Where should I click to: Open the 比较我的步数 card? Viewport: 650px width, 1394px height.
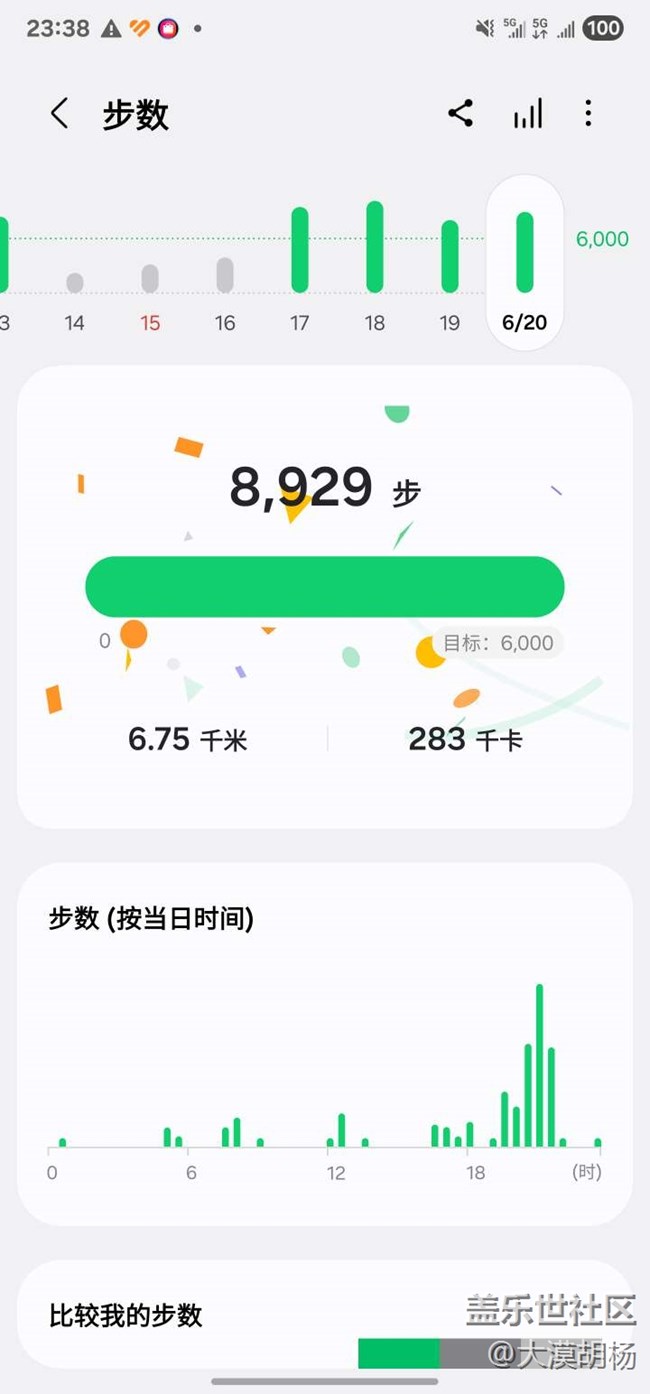pos(325,1314)
